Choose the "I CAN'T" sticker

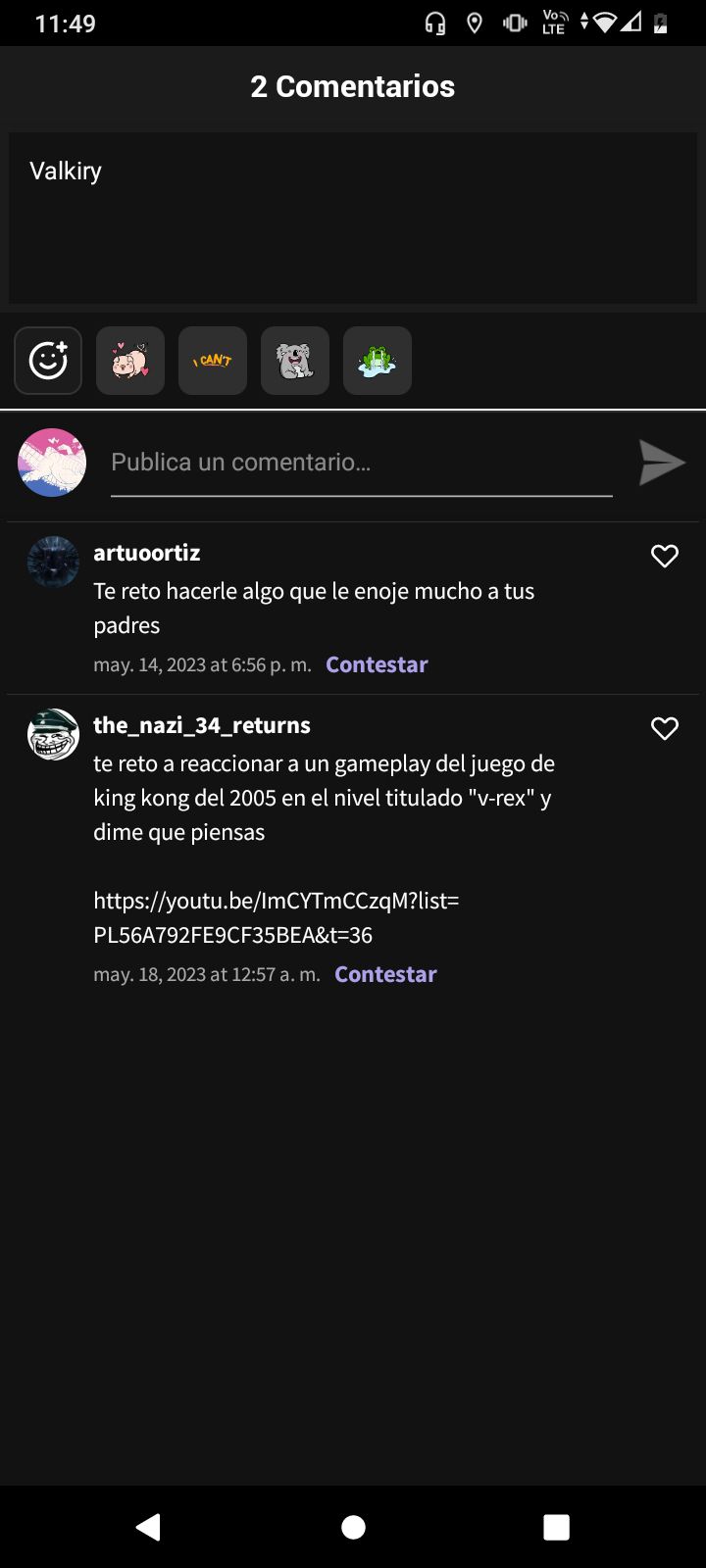click(x=213, y=361)
